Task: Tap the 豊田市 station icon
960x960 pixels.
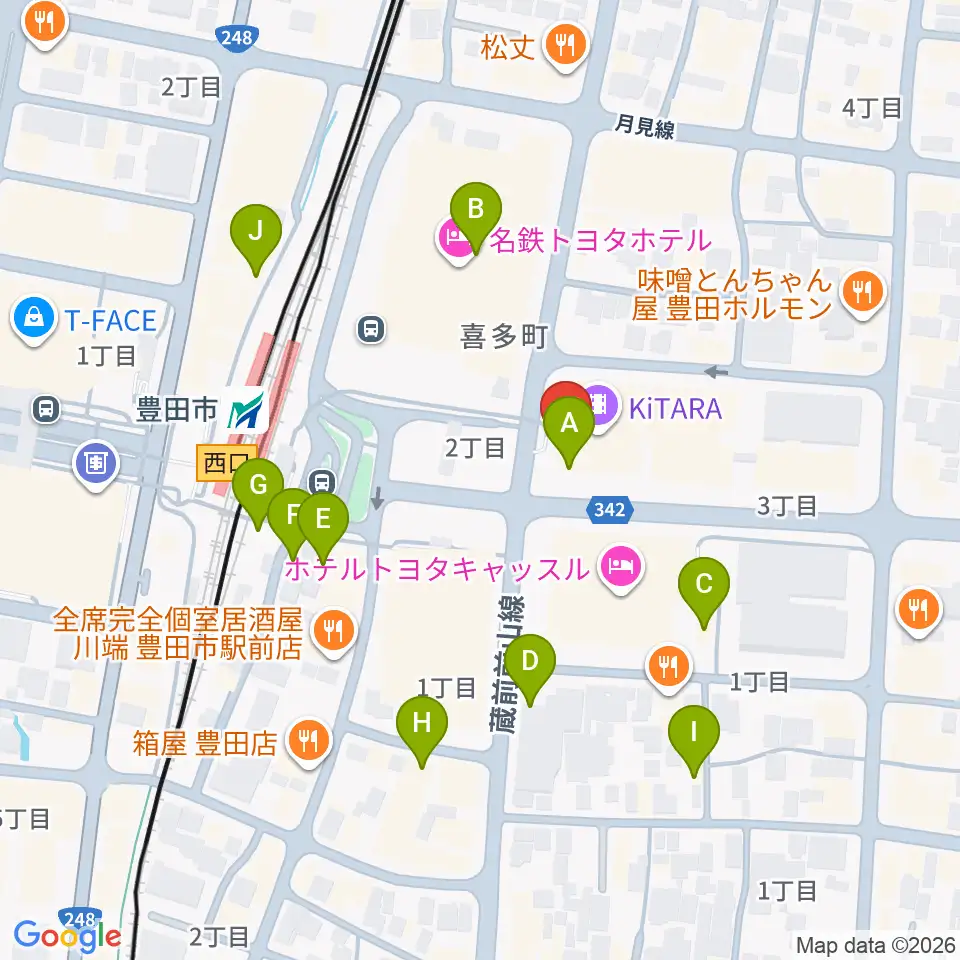Action: click(x=247, y=410)
